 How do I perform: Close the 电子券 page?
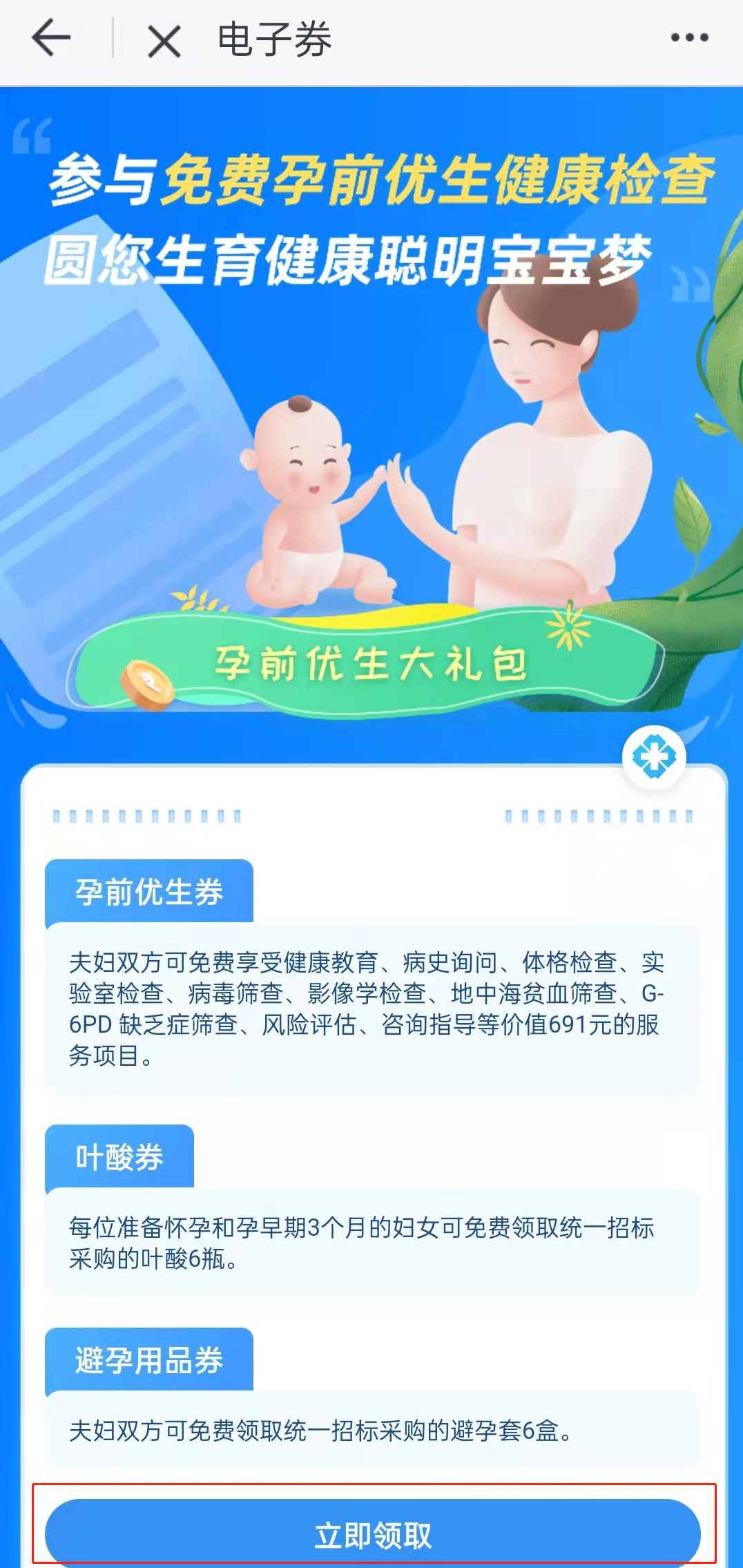(164, 40)
